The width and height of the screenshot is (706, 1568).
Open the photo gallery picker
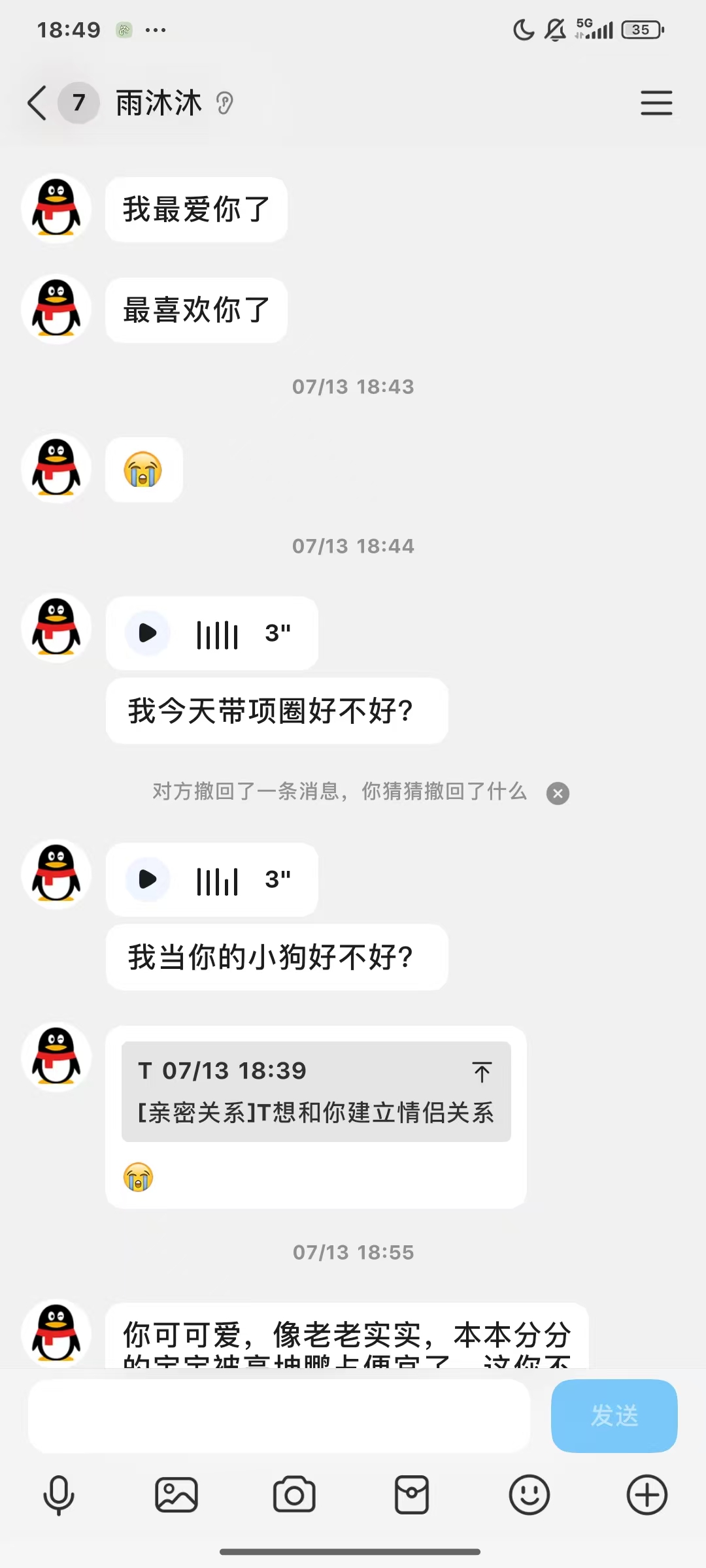coord(176,1495)
